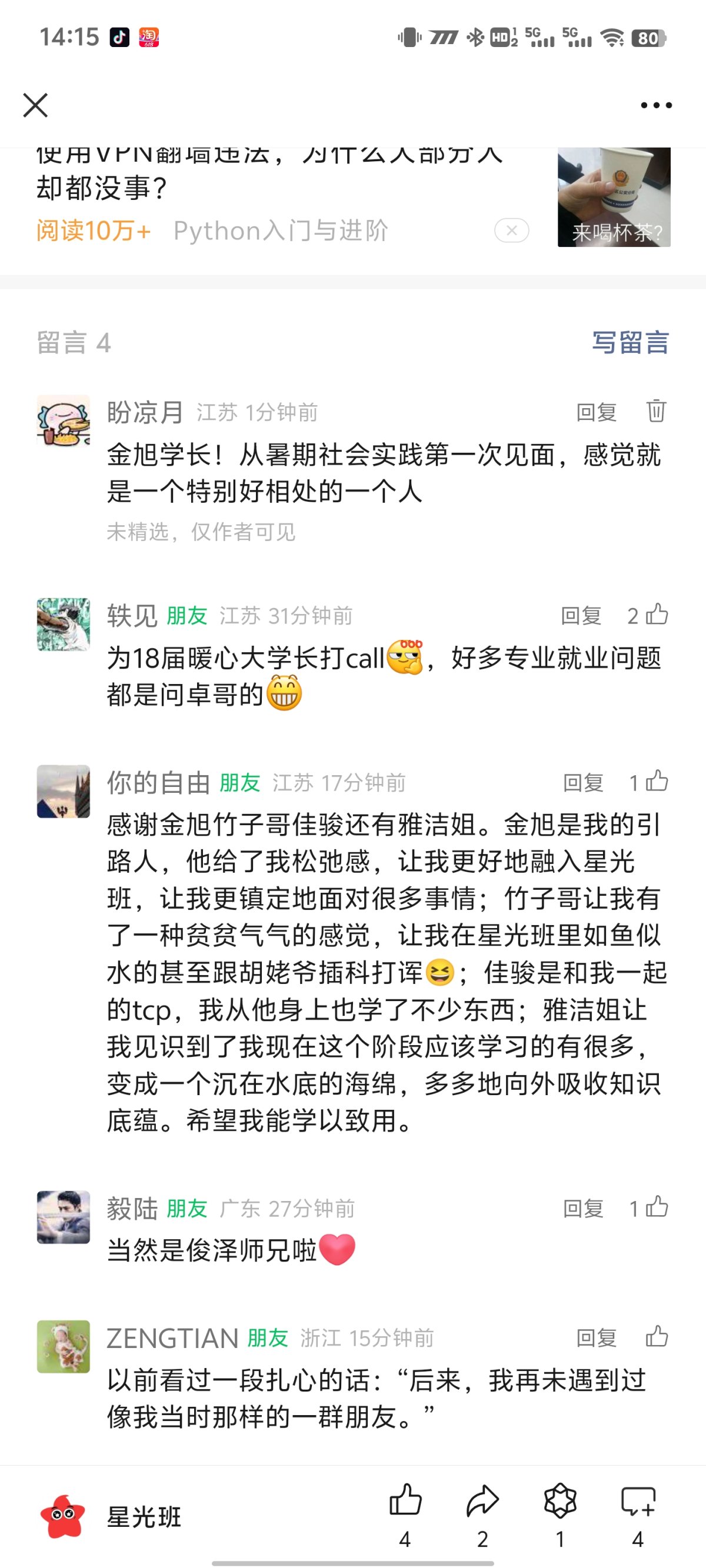
Task: Tap 写留言 to write a comment
Action: point(631,343)
